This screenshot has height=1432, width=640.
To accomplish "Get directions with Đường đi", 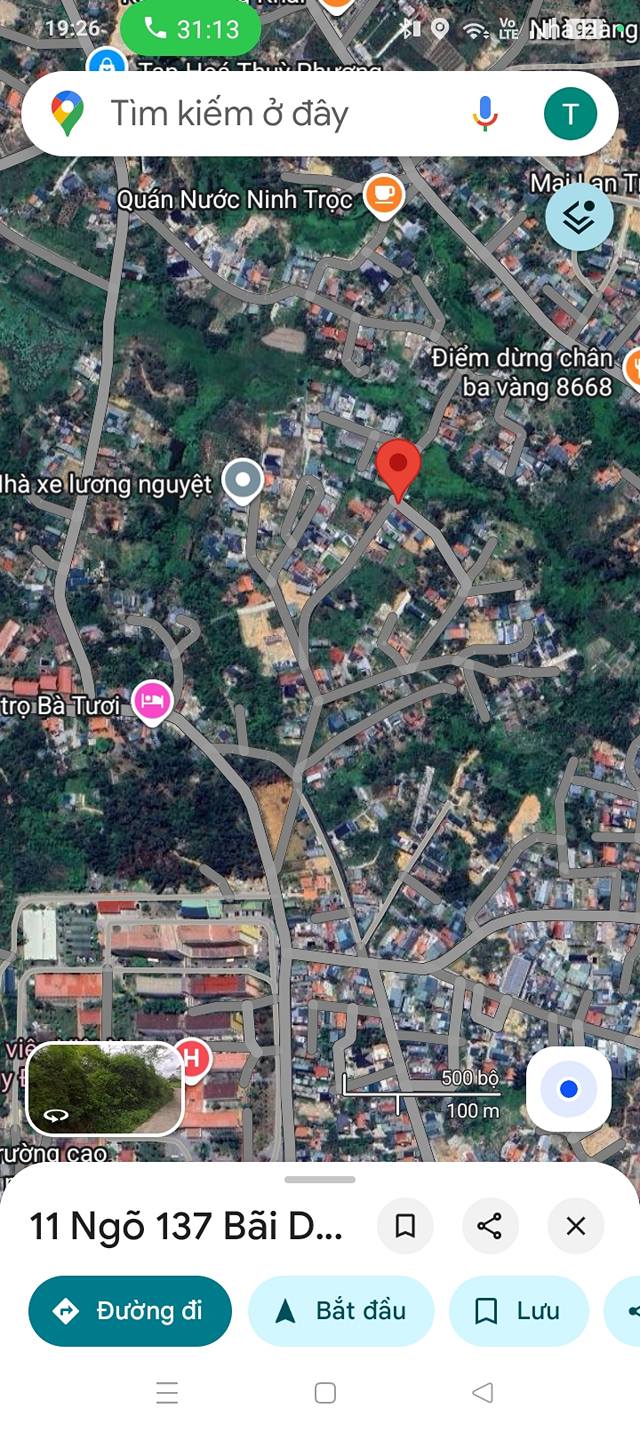I will (130, 1311).
